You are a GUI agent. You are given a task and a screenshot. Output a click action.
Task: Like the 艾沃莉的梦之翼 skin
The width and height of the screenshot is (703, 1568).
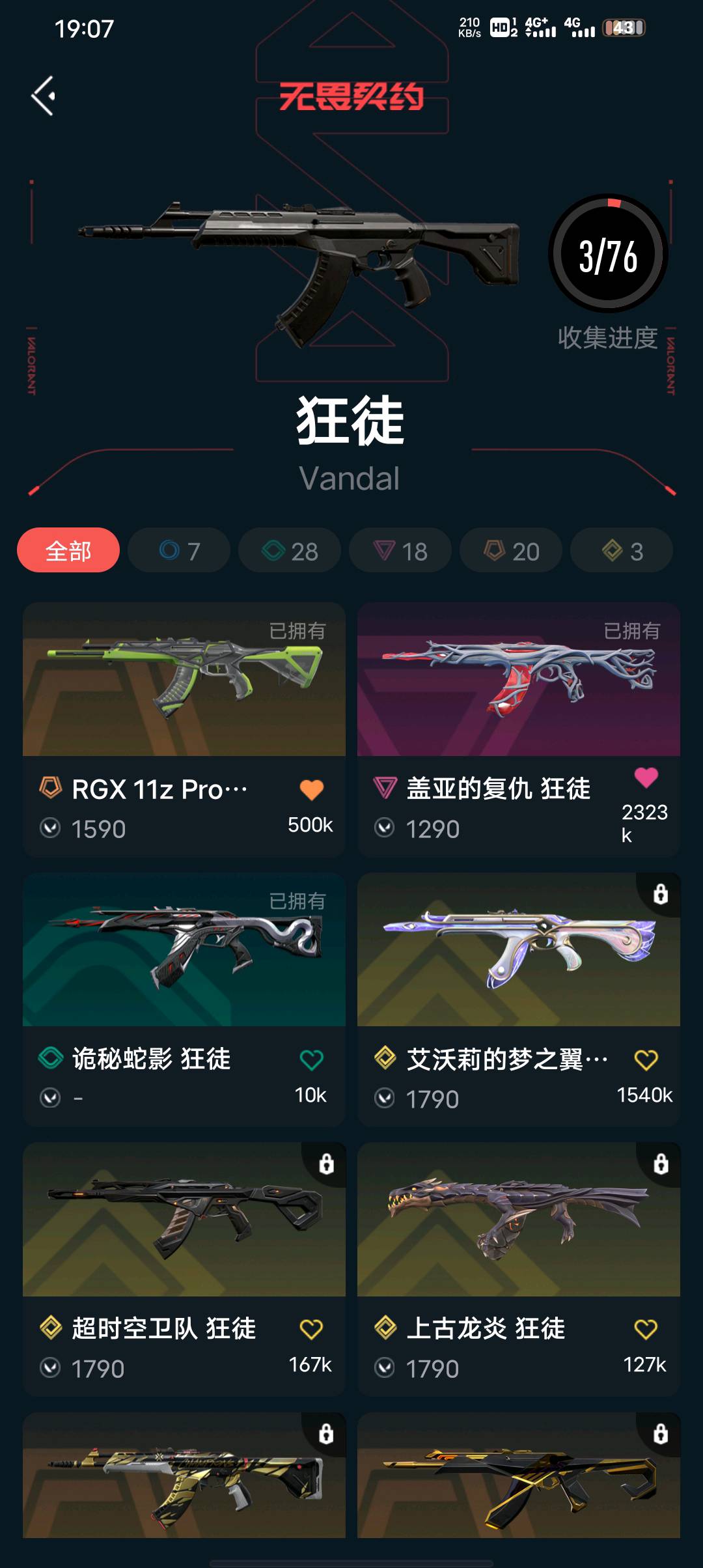tap(646, 1060)
